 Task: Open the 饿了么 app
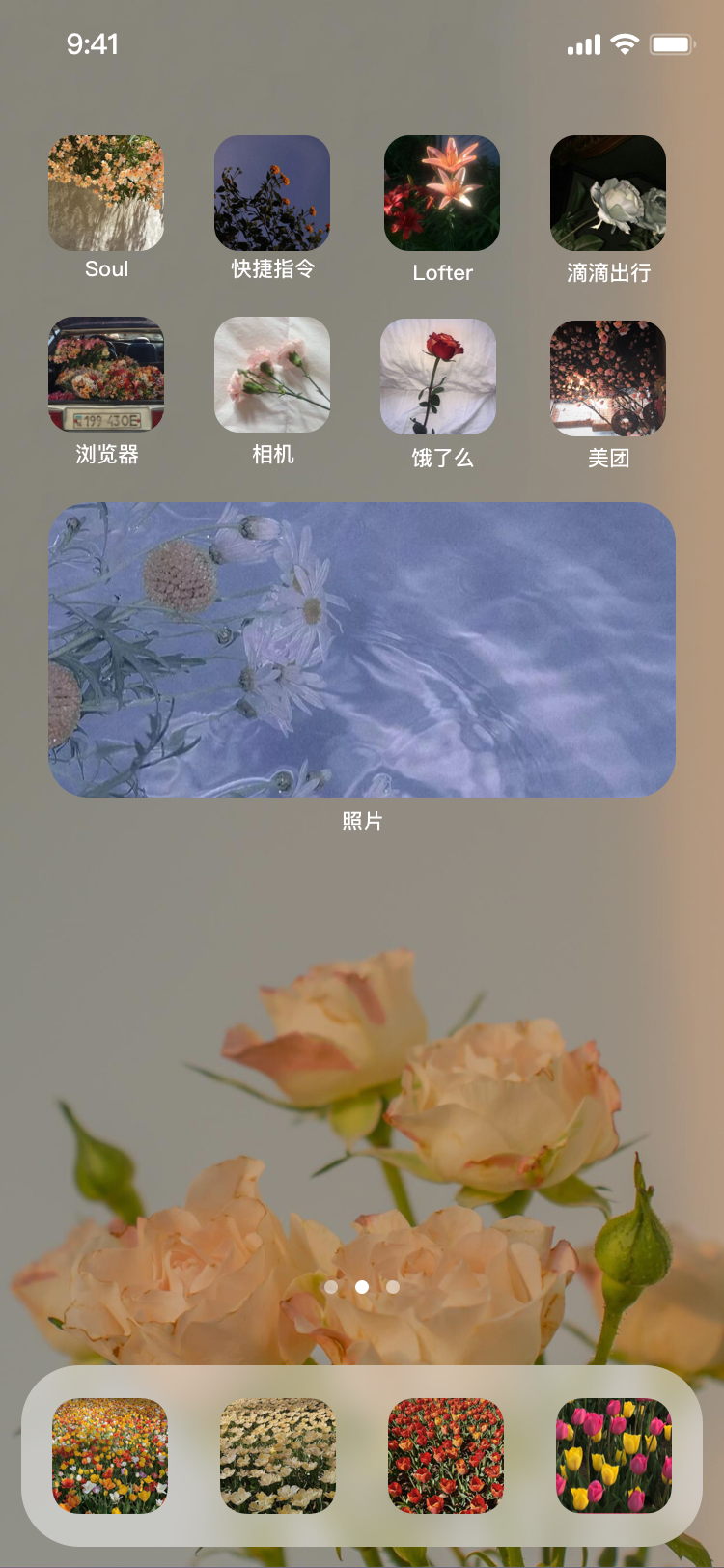coord(438,377)
